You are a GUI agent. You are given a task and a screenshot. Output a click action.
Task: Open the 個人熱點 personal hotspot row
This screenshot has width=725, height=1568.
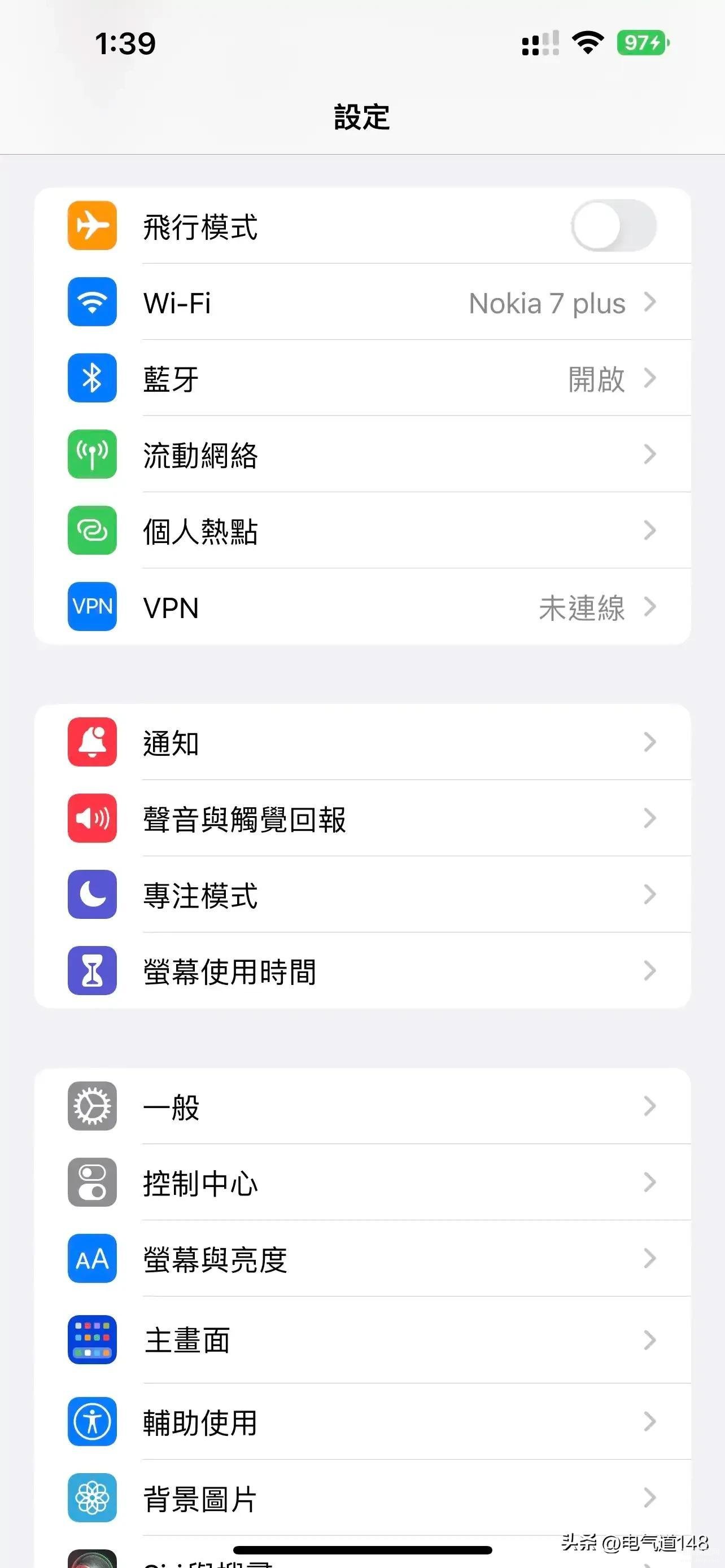click(361, 531)
